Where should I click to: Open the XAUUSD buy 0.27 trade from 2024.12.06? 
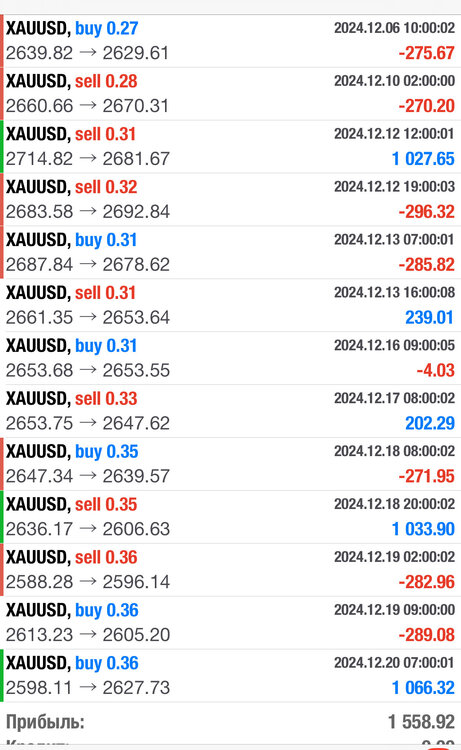pyautogui.click(x=230, y=41)
